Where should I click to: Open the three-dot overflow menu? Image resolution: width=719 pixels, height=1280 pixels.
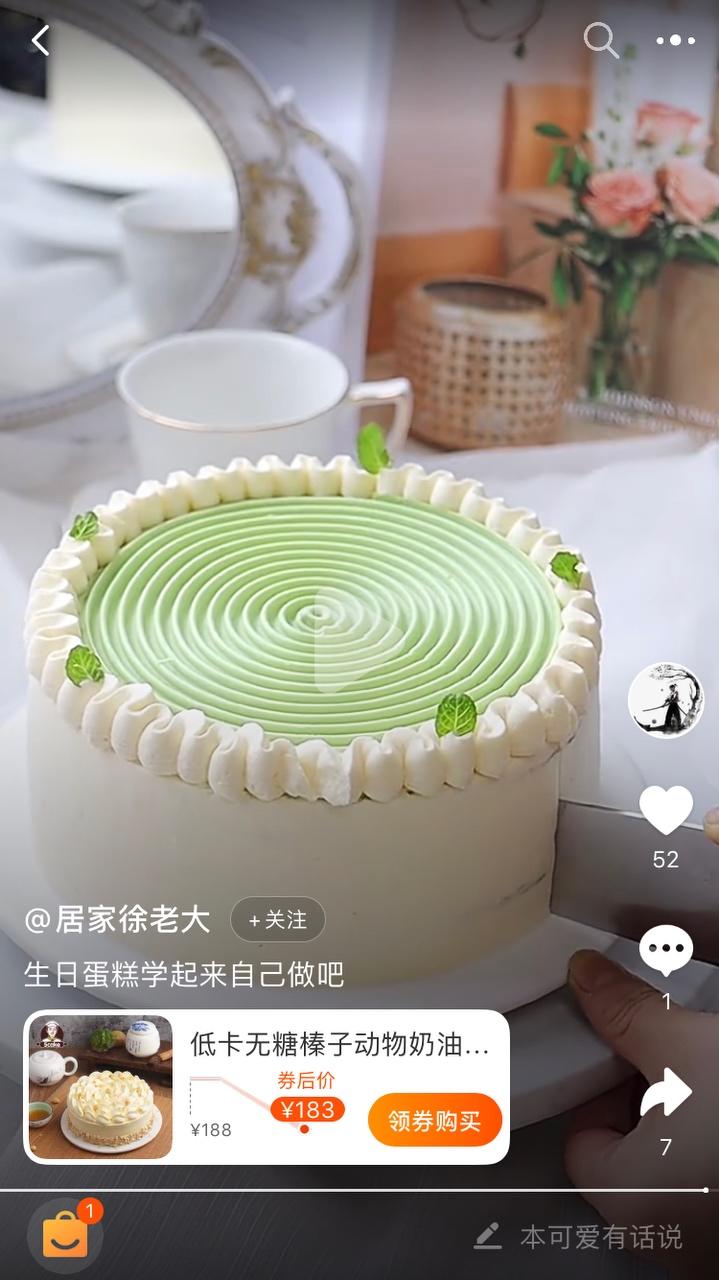point(675,41)
